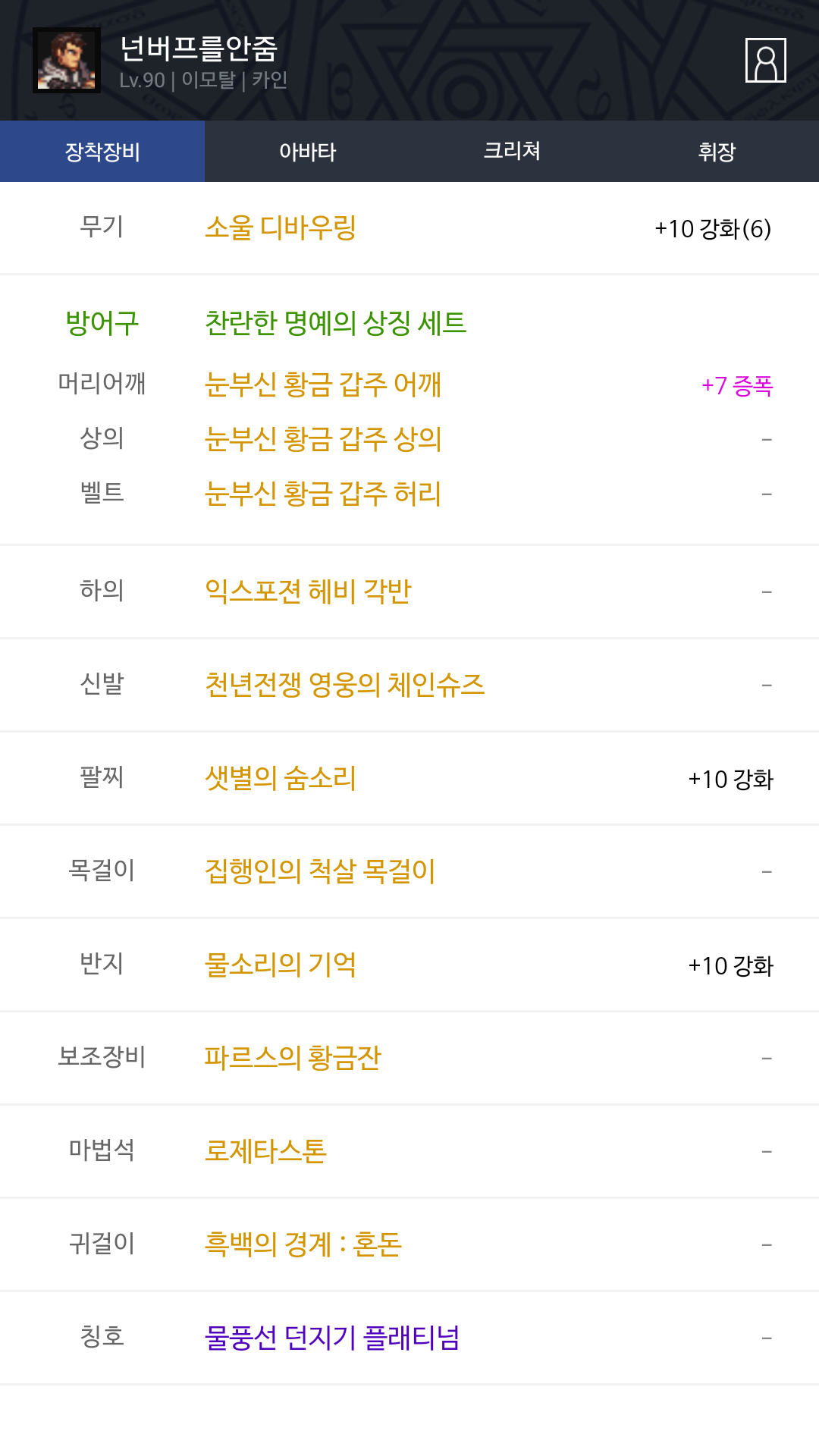Switch to the 아바타 tab
Image resolution: width=819 pixels, height=1456 pixels.
[x=307, y=152]
